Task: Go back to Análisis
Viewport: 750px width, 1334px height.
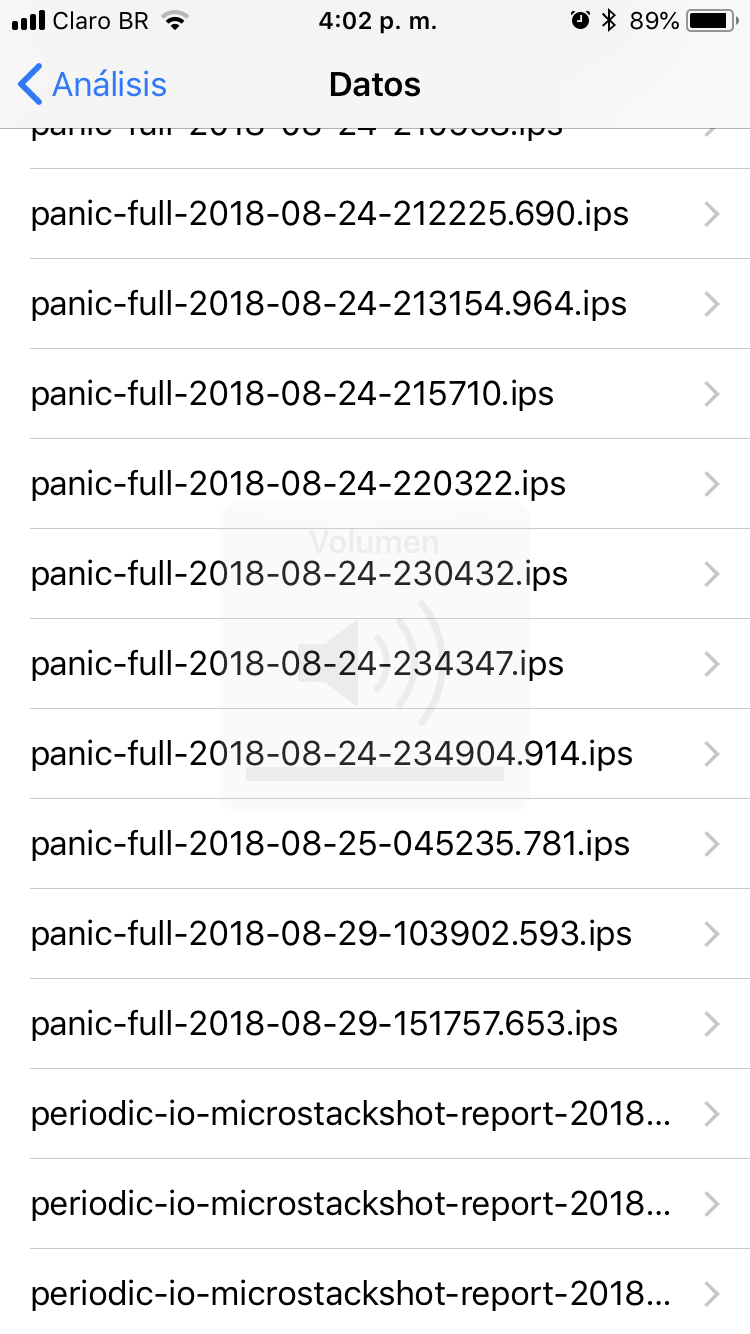Action: pos(92,85)
